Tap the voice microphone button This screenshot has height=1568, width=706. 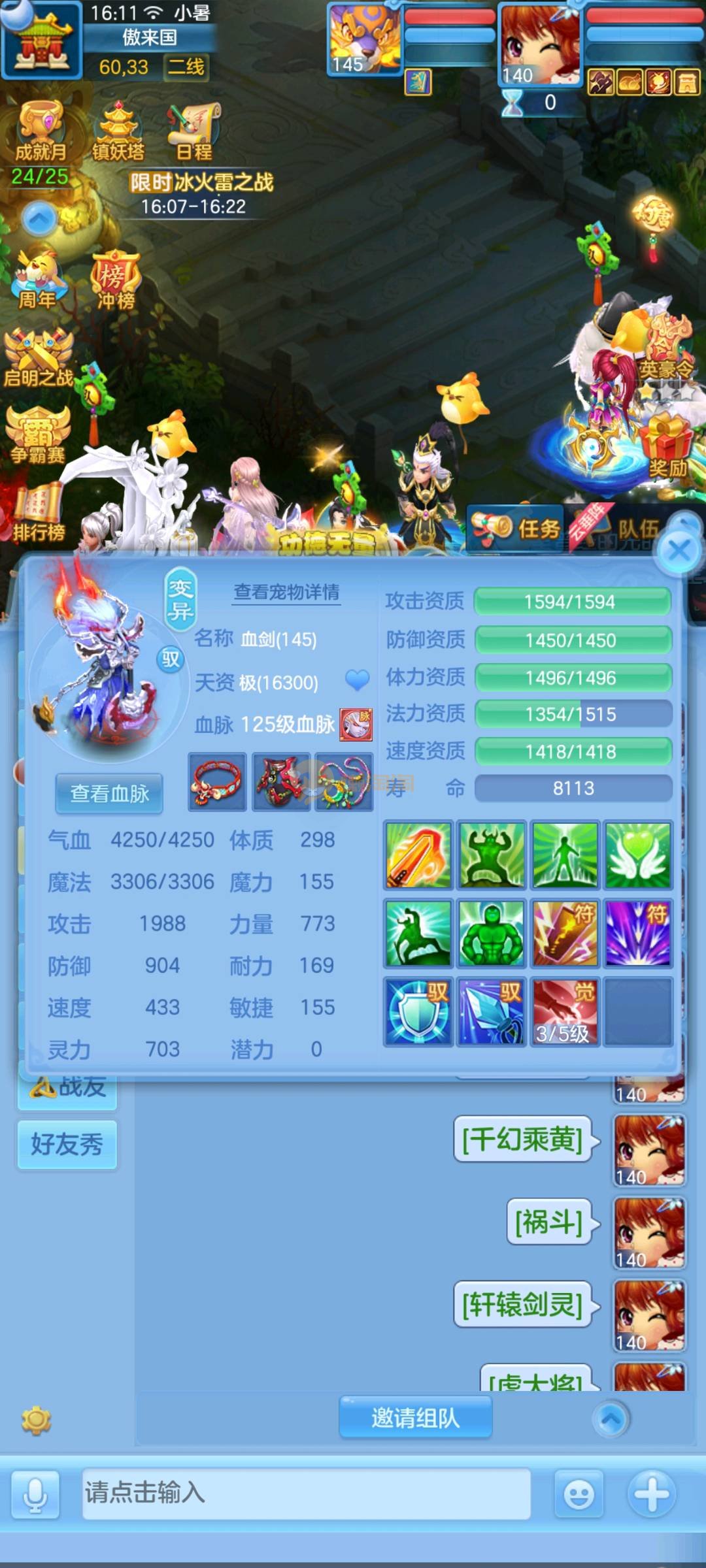(35, 1494)
